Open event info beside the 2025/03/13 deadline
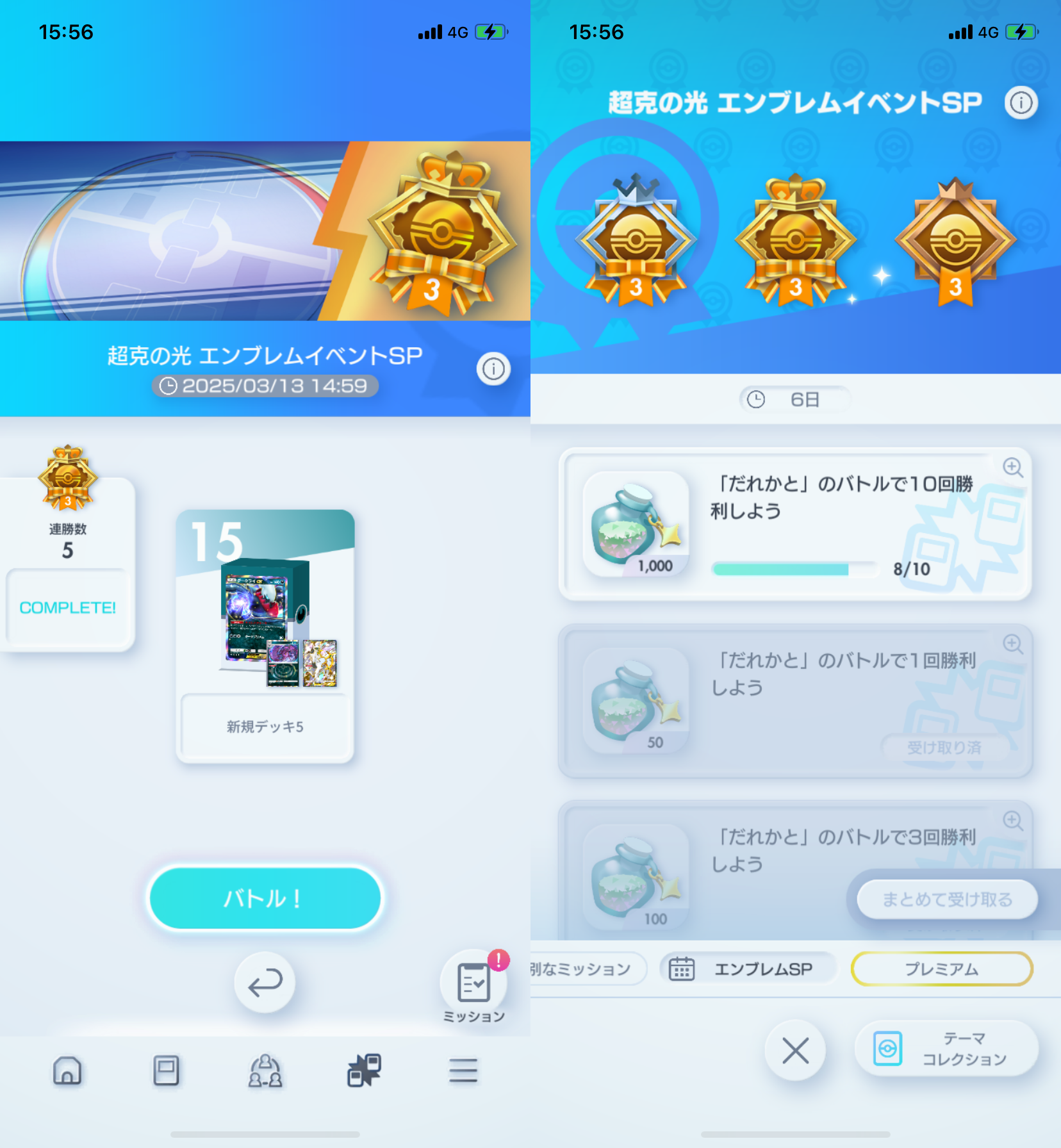Screen dimensions: 1061x1148 pyautogui.click(x=493, y=369)
